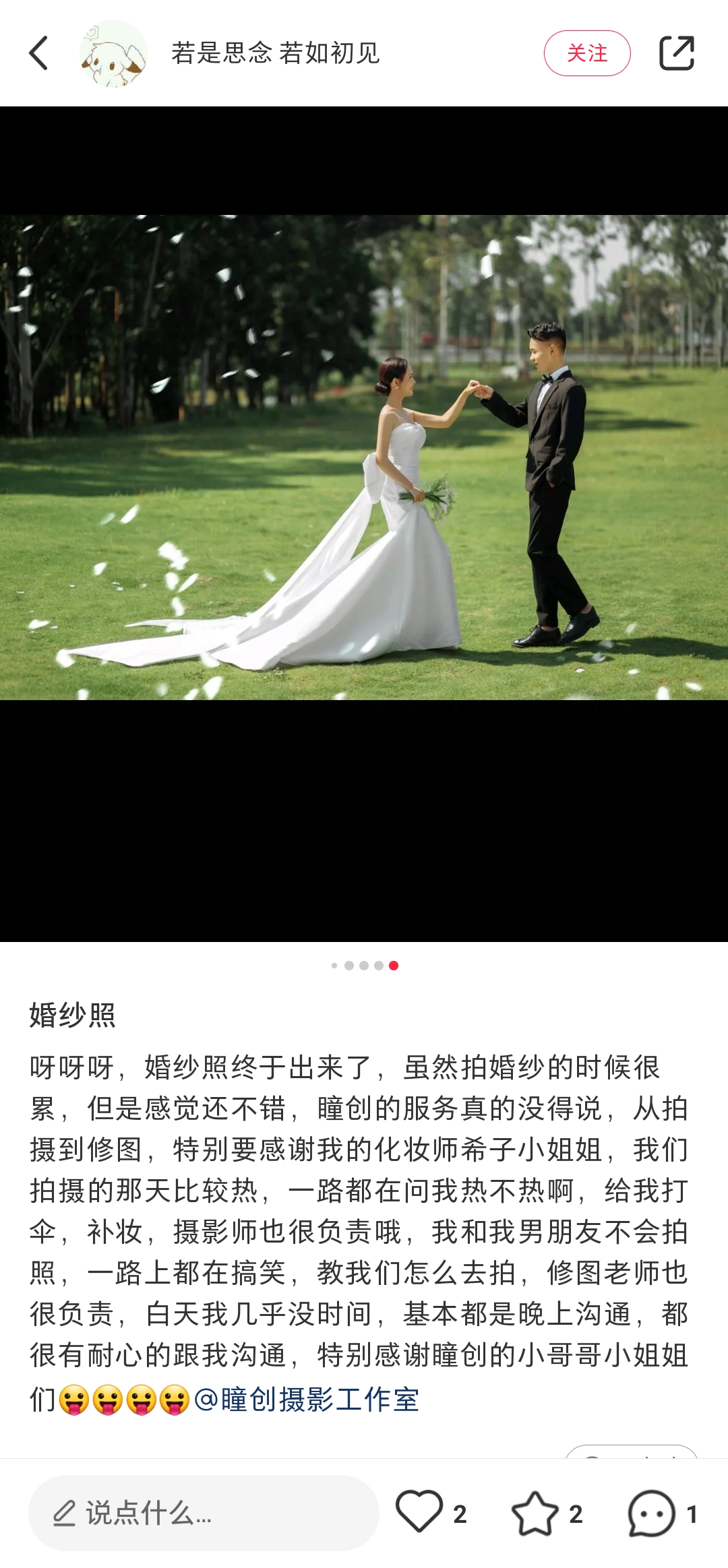
Task: Tap the 说点什么 comment box
Action: tap(202, 1513)
